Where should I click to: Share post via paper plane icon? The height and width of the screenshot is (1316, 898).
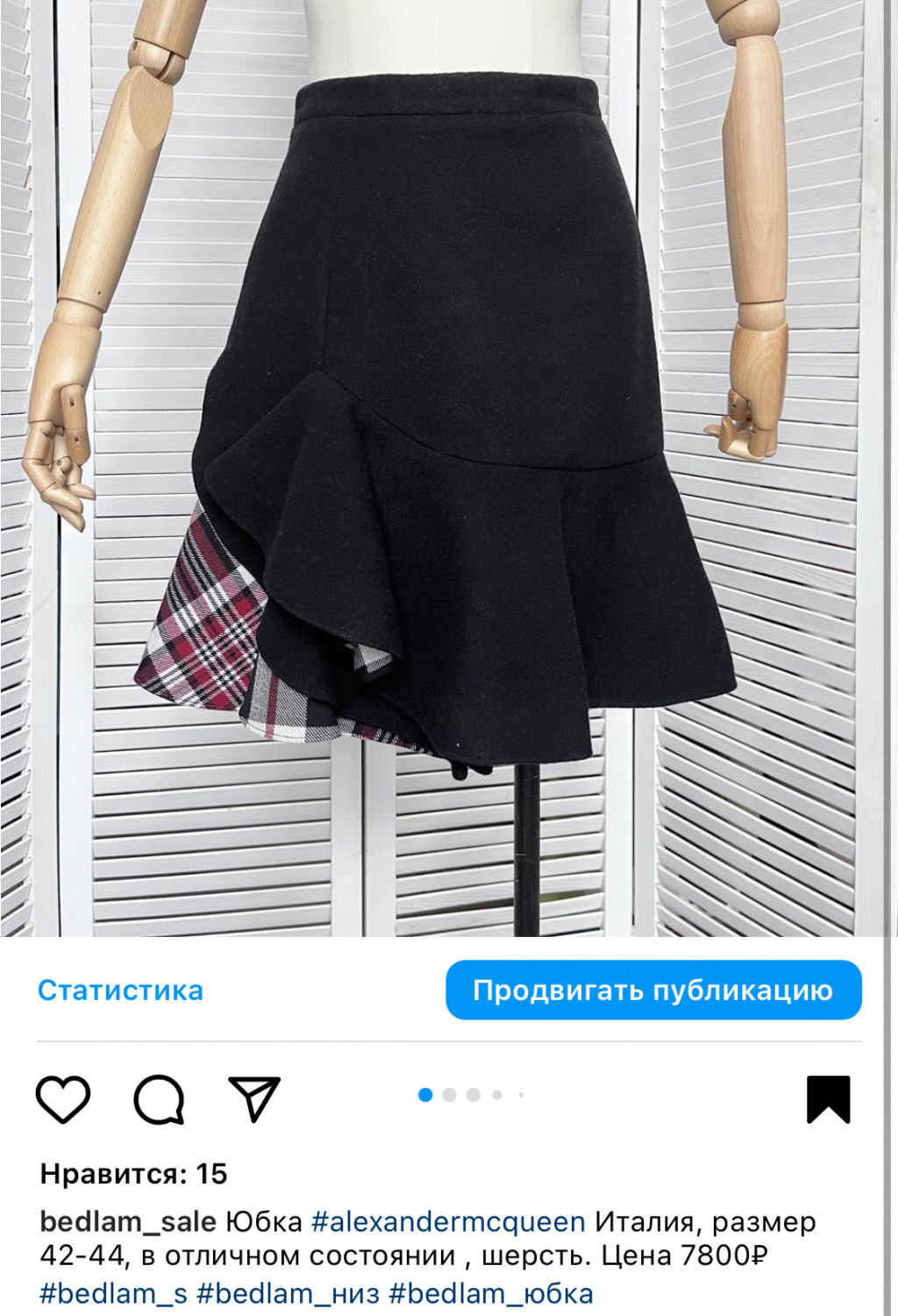[x=254, y=1098]
